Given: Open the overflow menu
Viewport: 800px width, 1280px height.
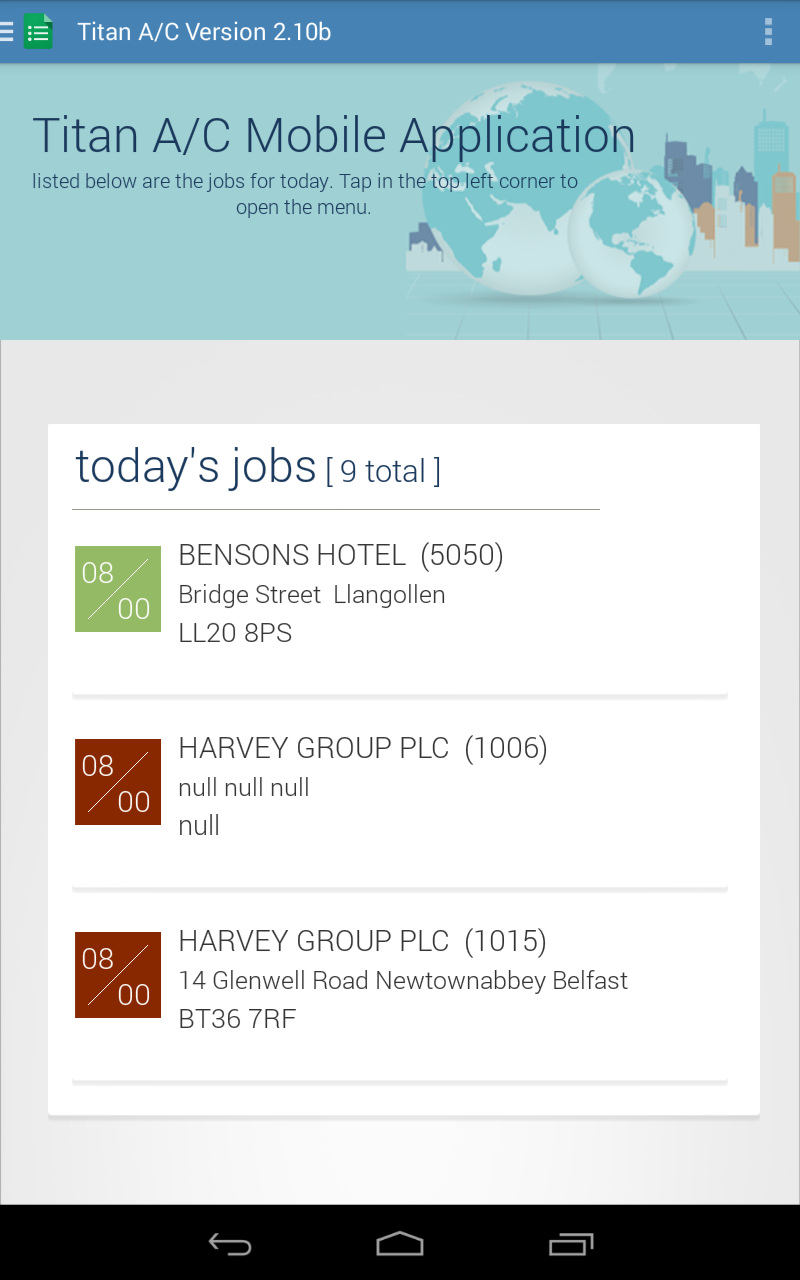Looking at the screenshot, I should coord(768,32).
